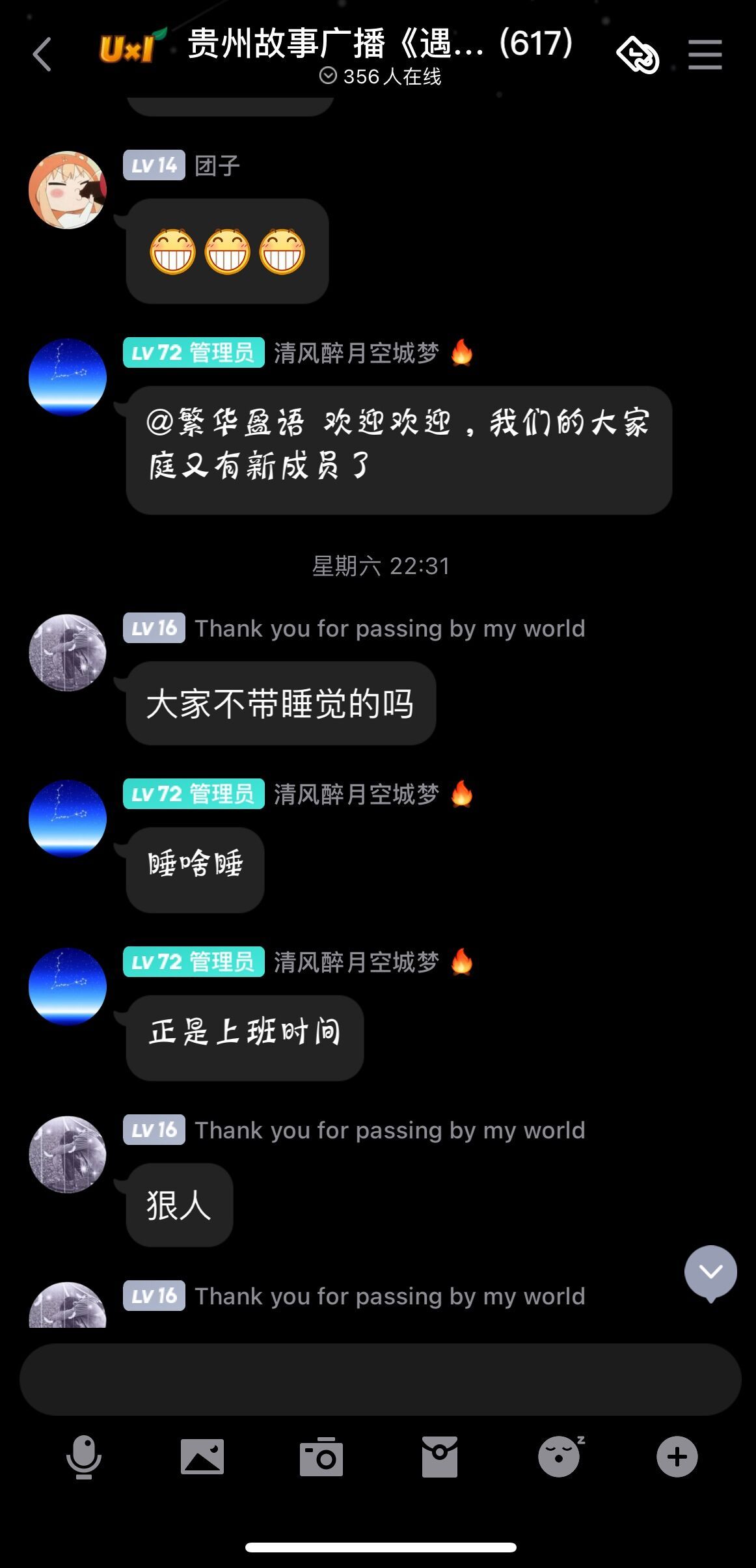Viewport: 756px width, 1568px height.
Task: Tap the 正是上班时间 message bubble
Action: pos(245,1038)
